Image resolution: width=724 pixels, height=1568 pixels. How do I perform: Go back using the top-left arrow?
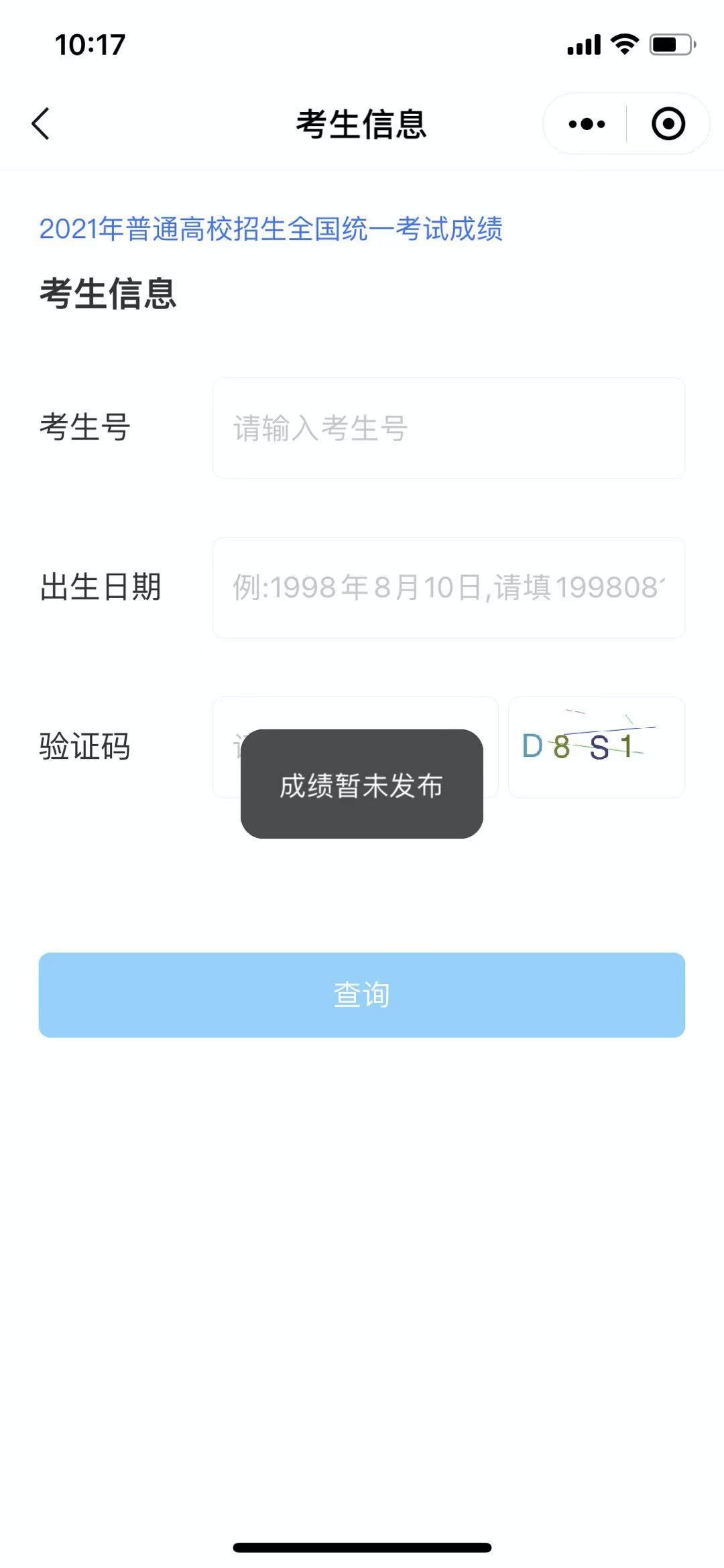[41, 124]
